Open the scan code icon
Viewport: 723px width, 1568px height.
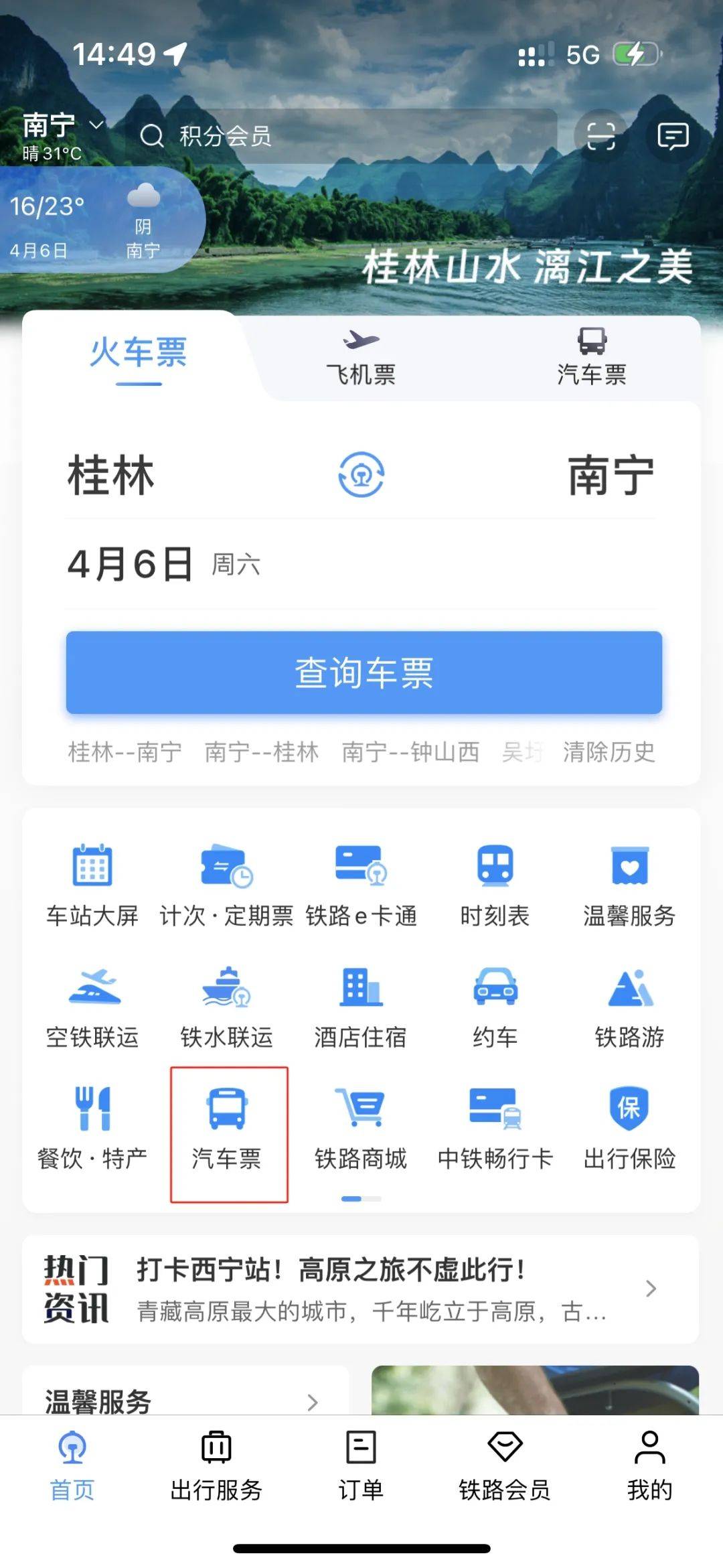click(600, 137)
